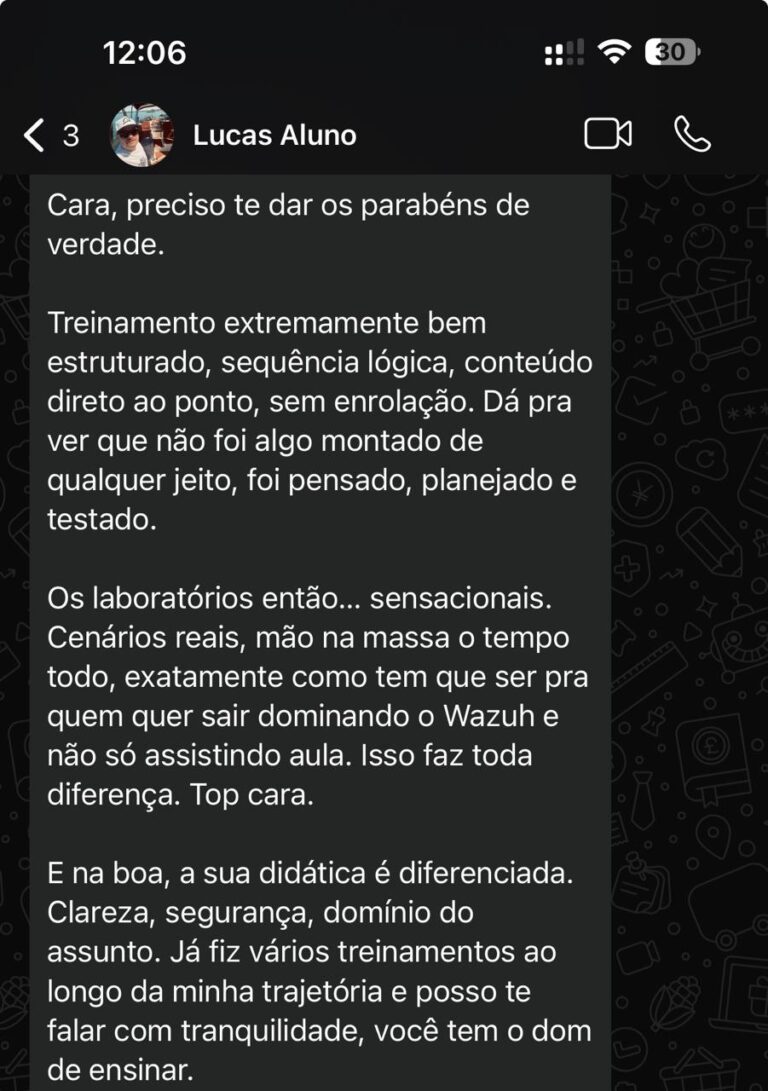
Task: Tap the chat wallpaper background area
Action: click(x=690, y=600)
